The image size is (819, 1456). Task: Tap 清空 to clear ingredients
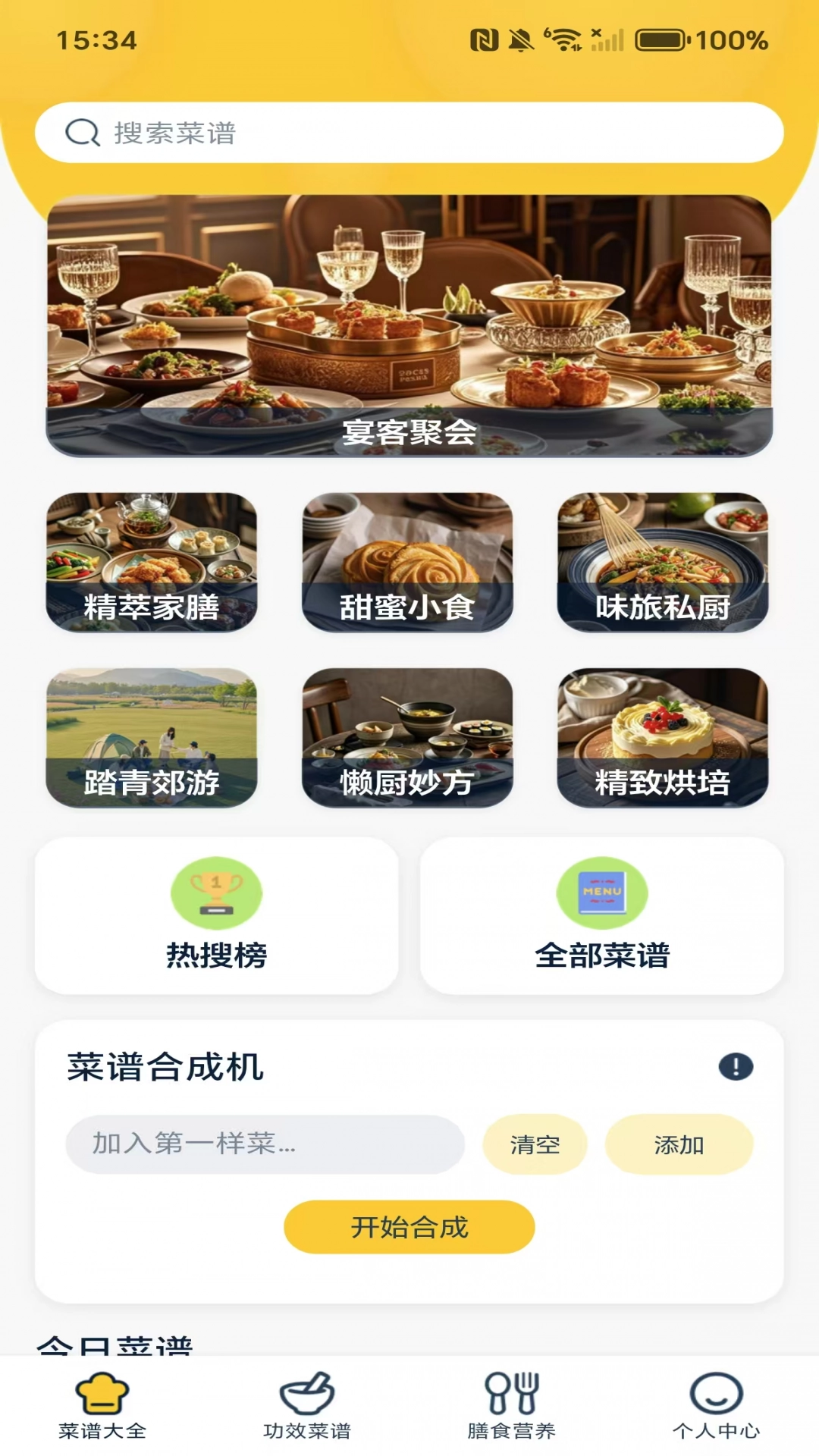[x=535, y=1144]
